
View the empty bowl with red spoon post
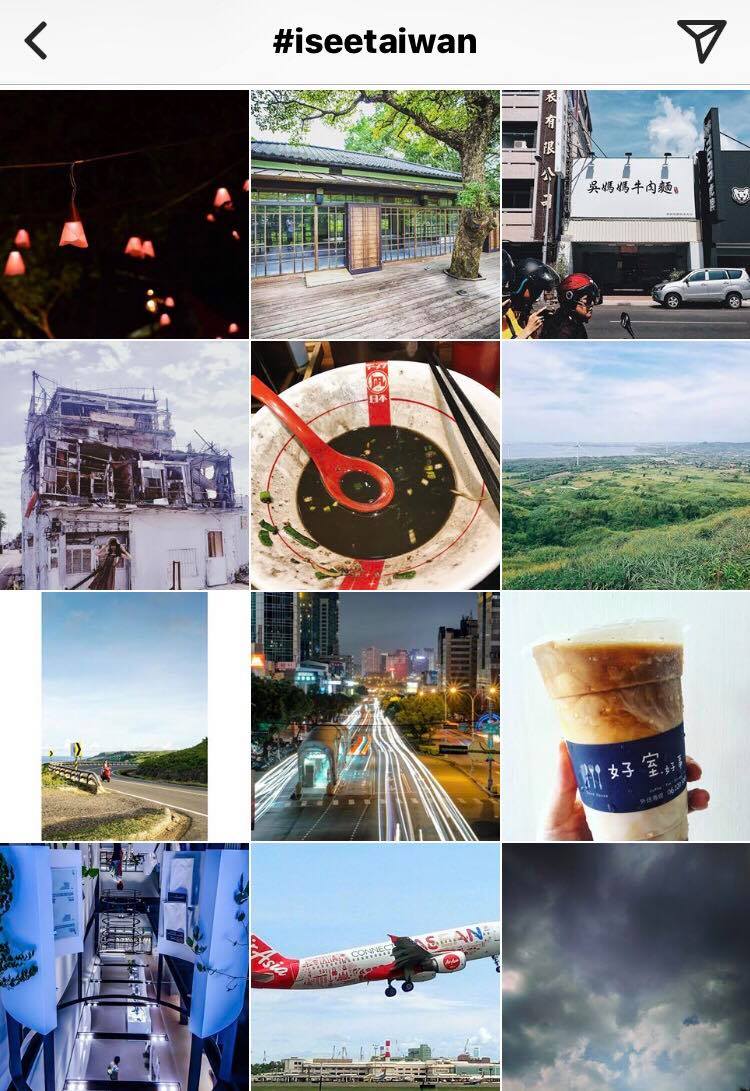click(x=375, y=465)
